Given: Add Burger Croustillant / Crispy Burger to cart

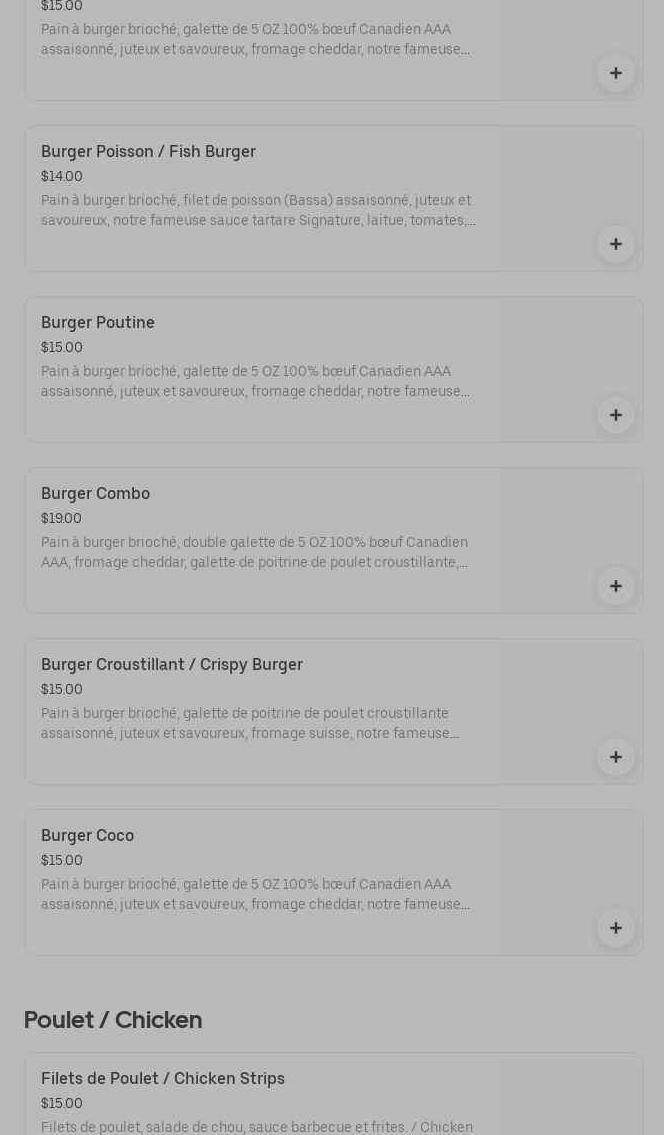Looking at the screenshot, I should 616,757.
